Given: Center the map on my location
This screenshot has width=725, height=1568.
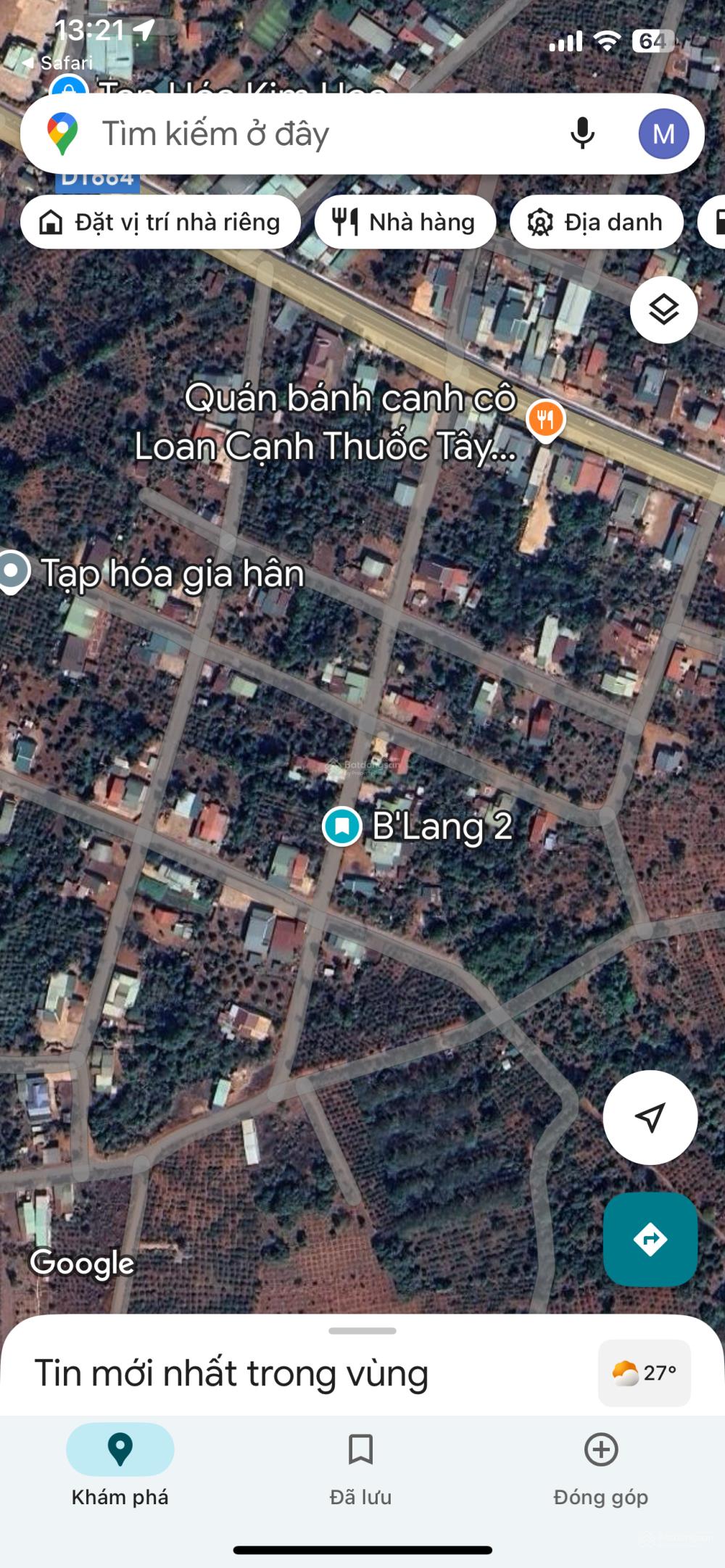Looking at the screenshot, I should click(x=650, y=1117).
